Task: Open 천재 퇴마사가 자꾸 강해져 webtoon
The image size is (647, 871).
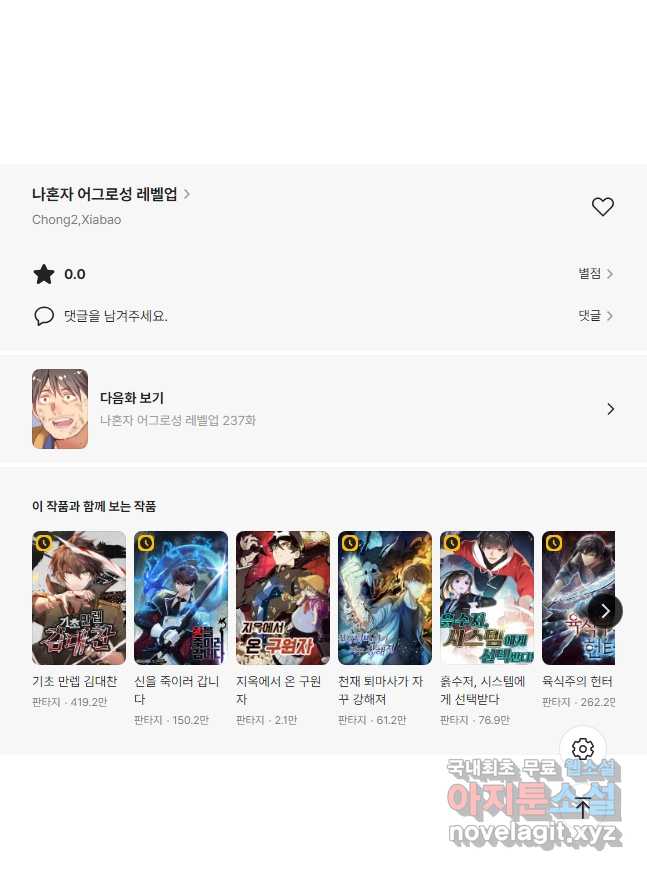Action: click(x=385, y=598)
